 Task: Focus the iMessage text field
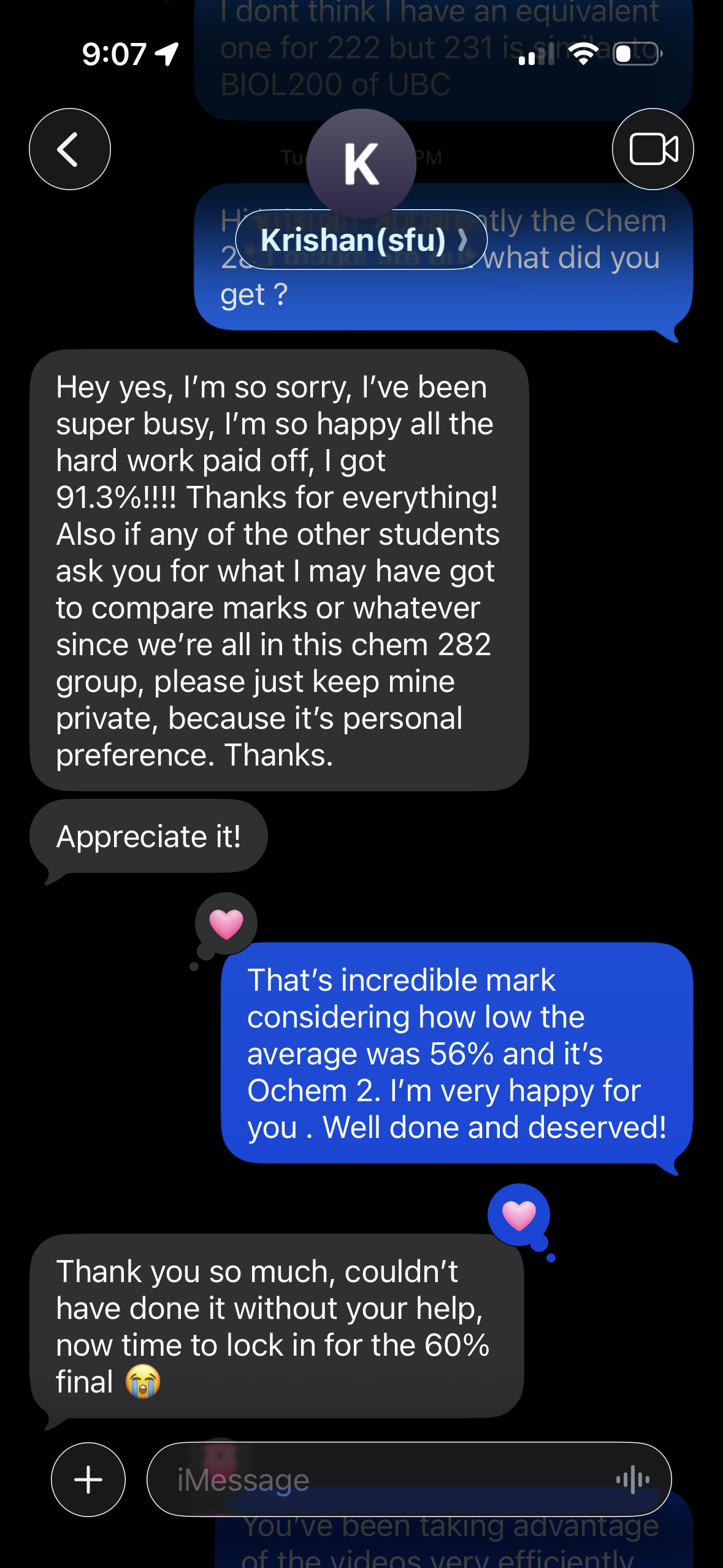pyautogui.click(x=380, y=1479)
